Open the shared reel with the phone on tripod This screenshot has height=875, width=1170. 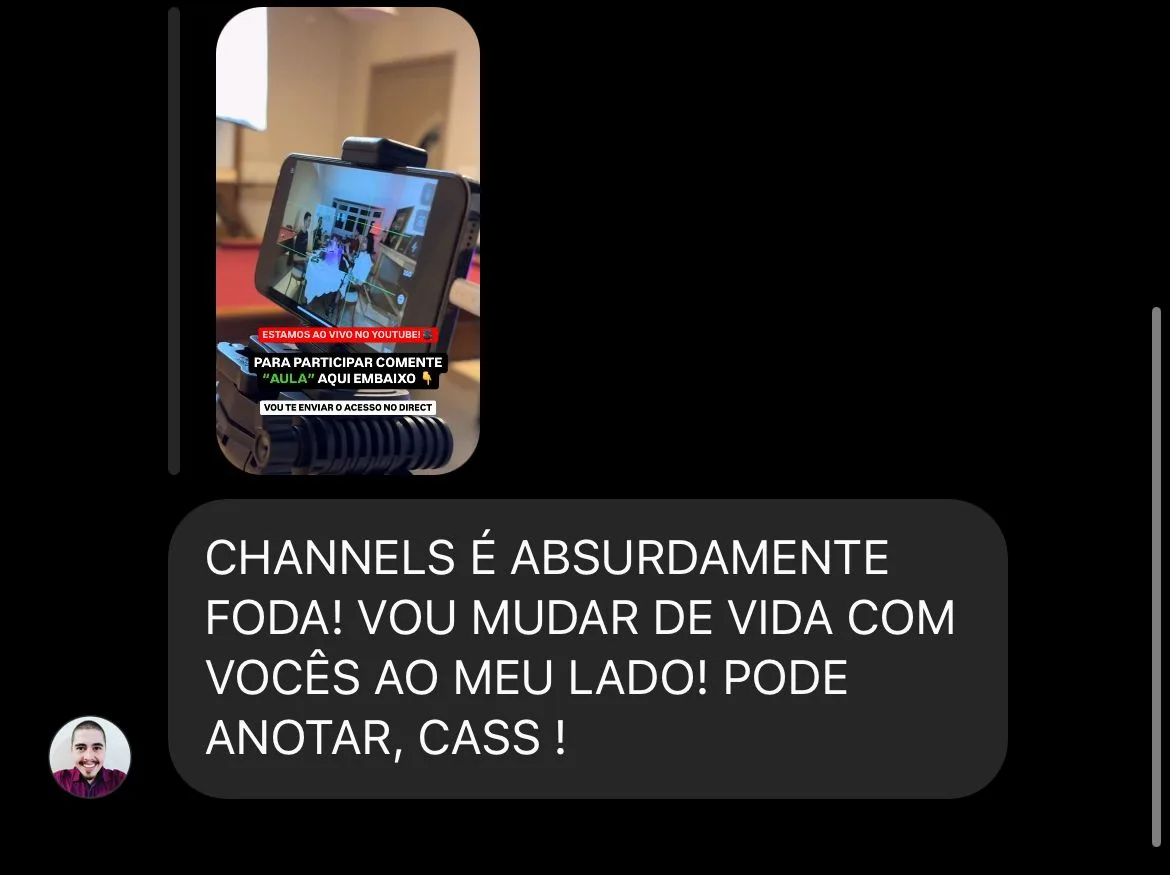click(347, 240)
